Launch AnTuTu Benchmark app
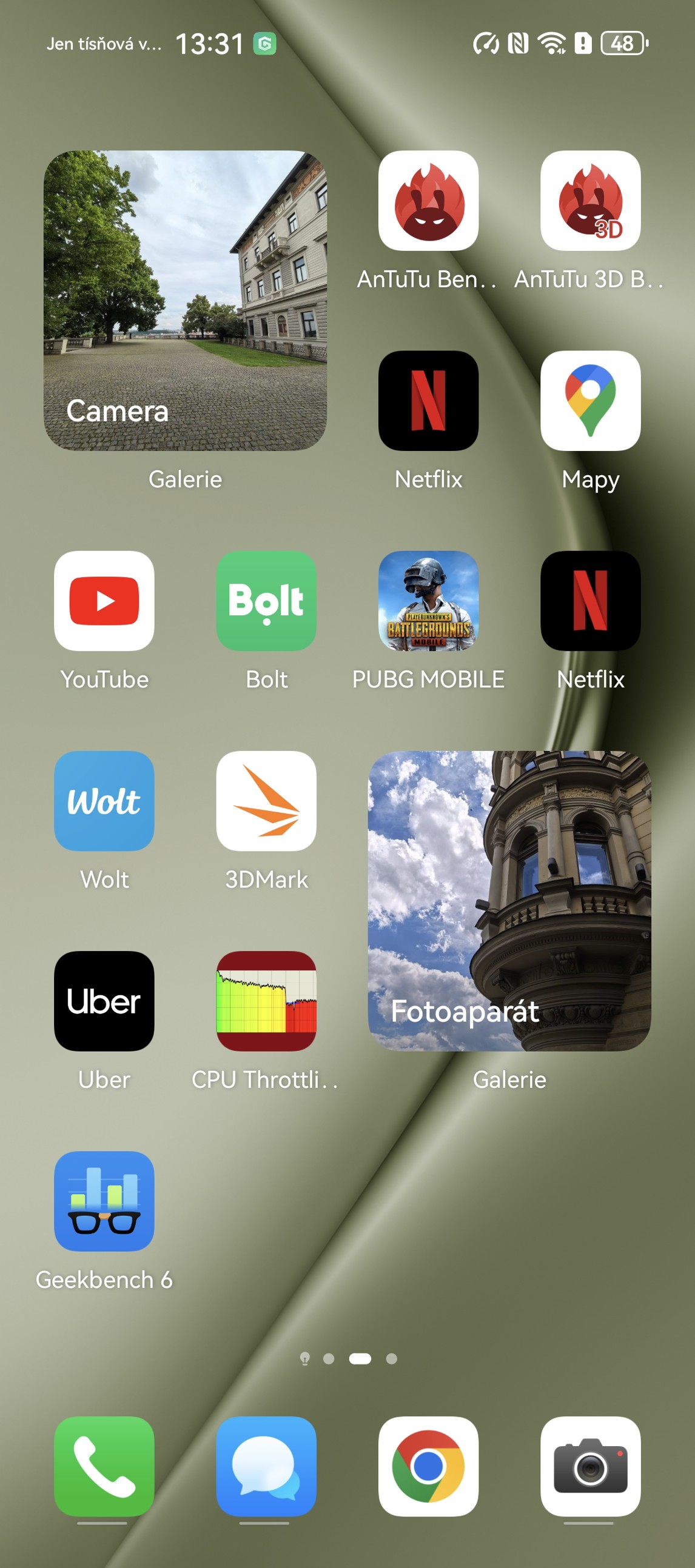Screen dimensions: 695x1568 pos(428,201)
